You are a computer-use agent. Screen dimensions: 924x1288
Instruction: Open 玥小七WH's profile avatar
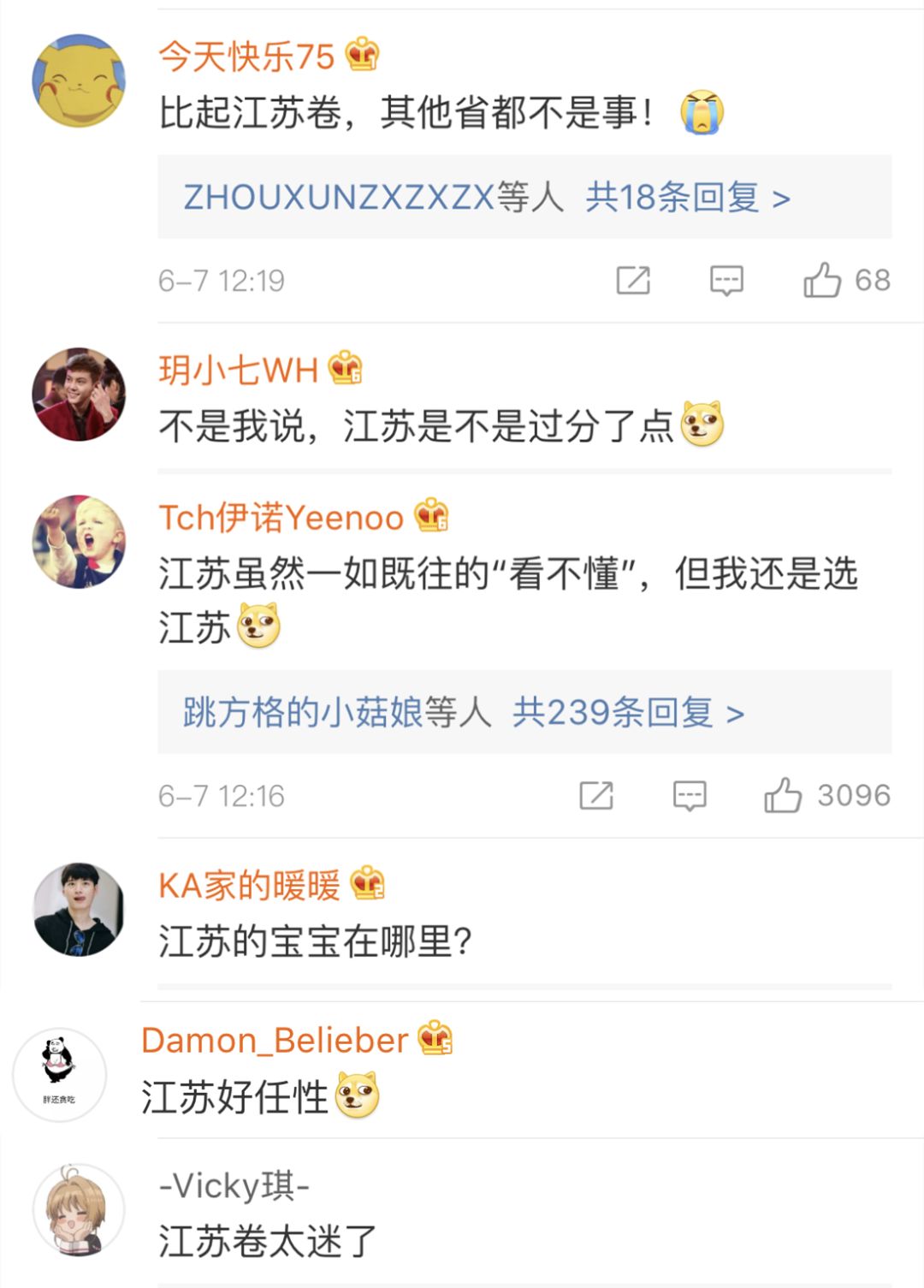[x=79, y=394]
